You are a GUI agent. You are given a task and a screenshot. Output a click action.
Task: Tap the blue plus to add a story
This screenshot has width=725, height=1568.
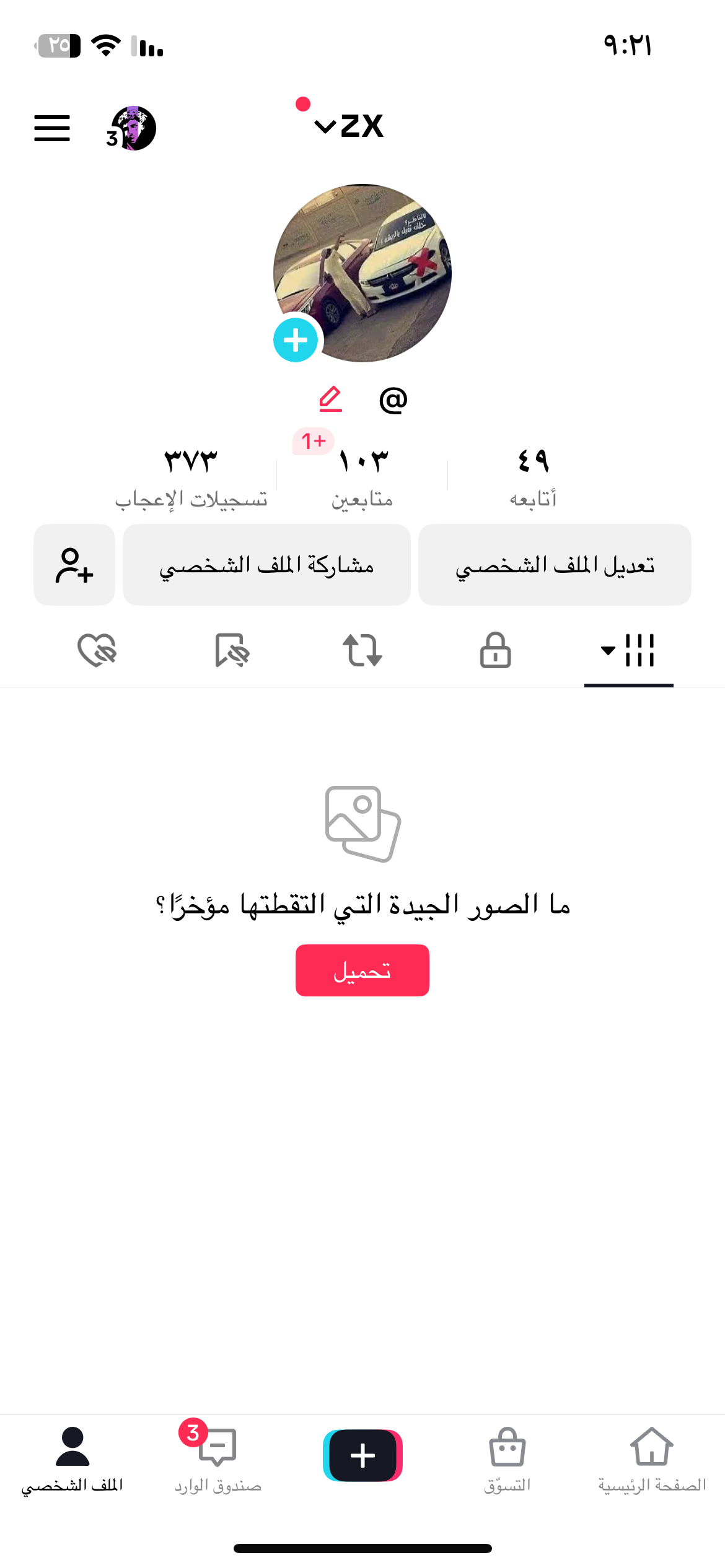(296, 339)
